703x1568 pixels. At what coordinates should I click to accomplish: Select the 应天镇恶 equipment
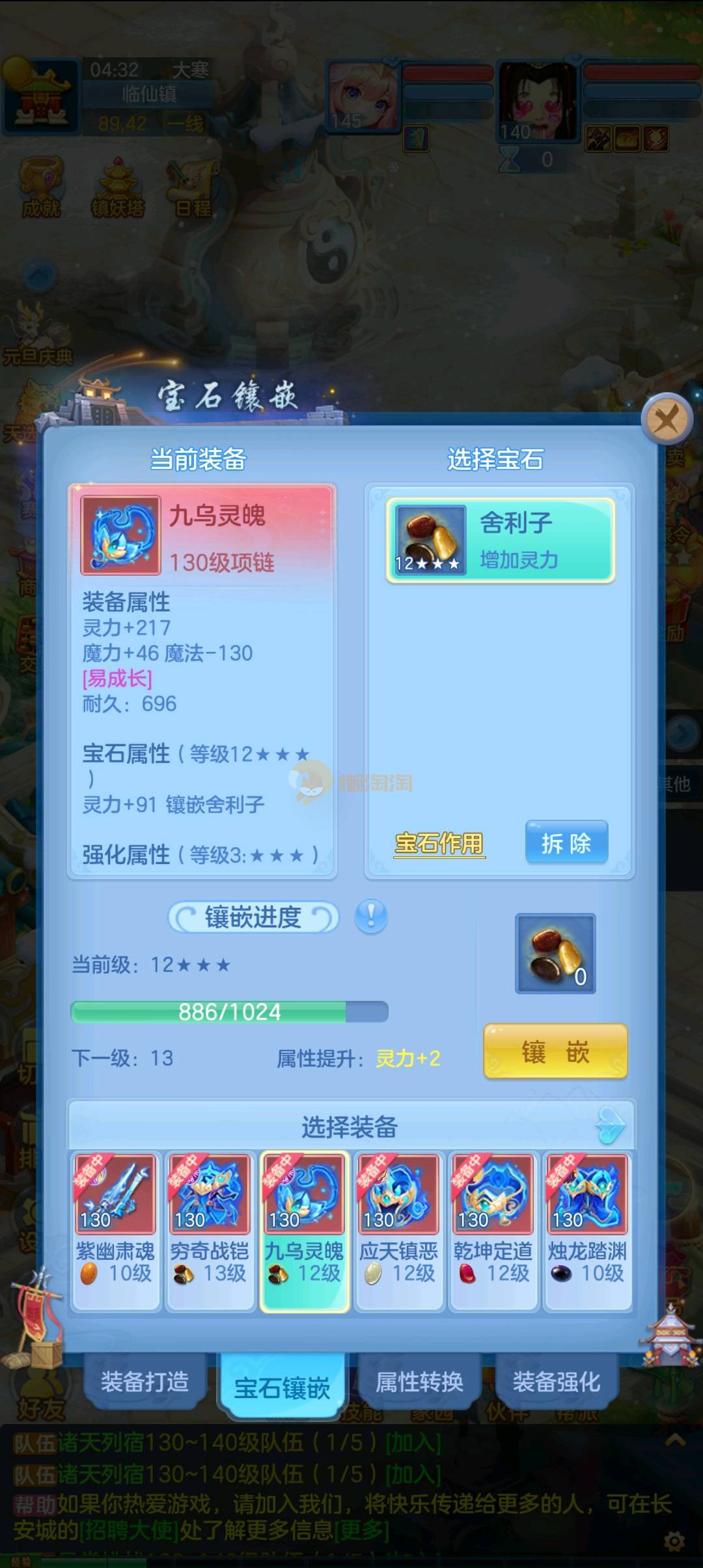coord(399,1229)
